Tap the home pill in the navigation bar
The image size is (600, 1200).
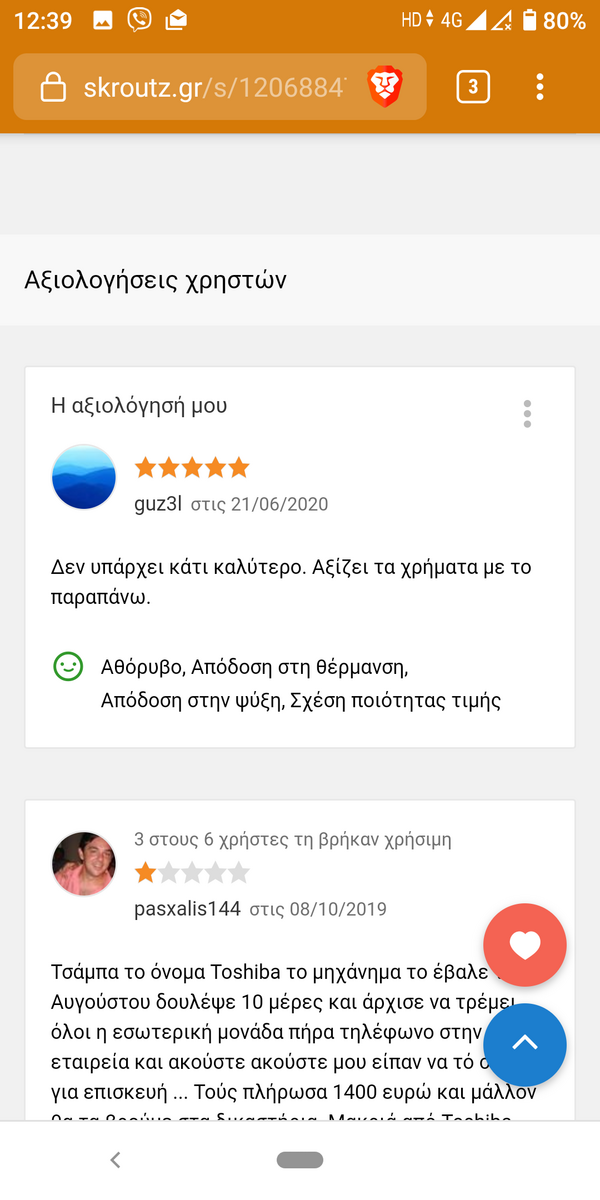300,1160
